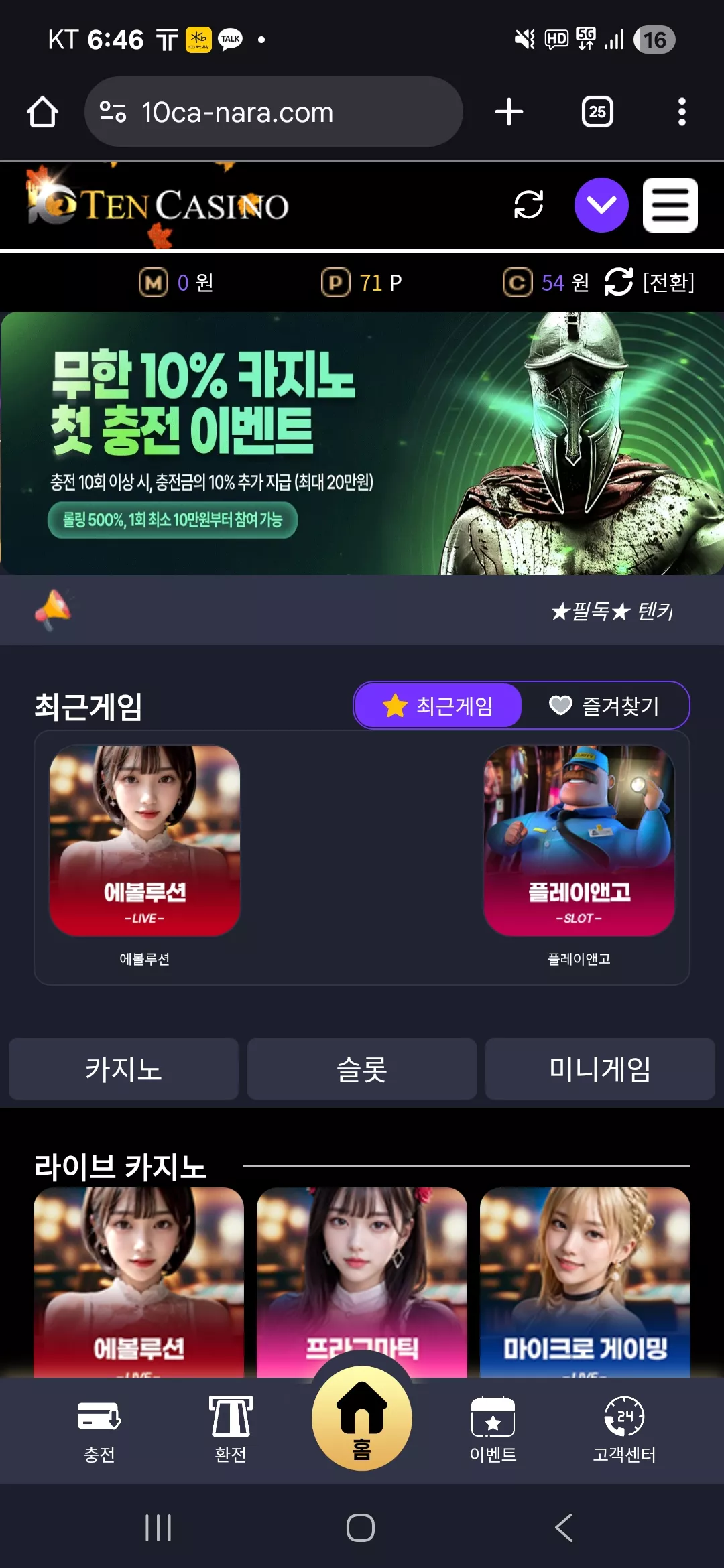Expand the purple chevron dropdown
Viewport: 724px width, 1568px height.
[601, 205]
